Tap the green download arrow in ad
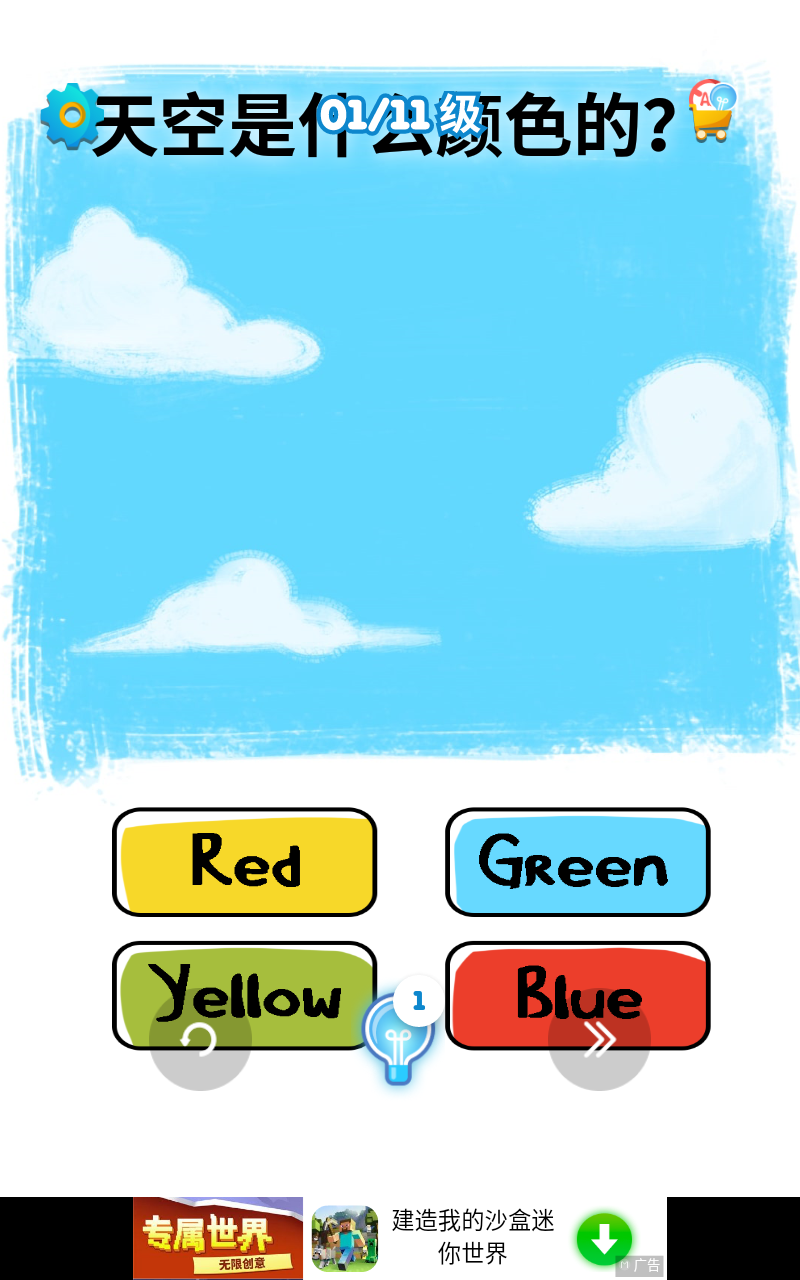The height and width of the screenshot is (1280, 800). coord(604,1239)
